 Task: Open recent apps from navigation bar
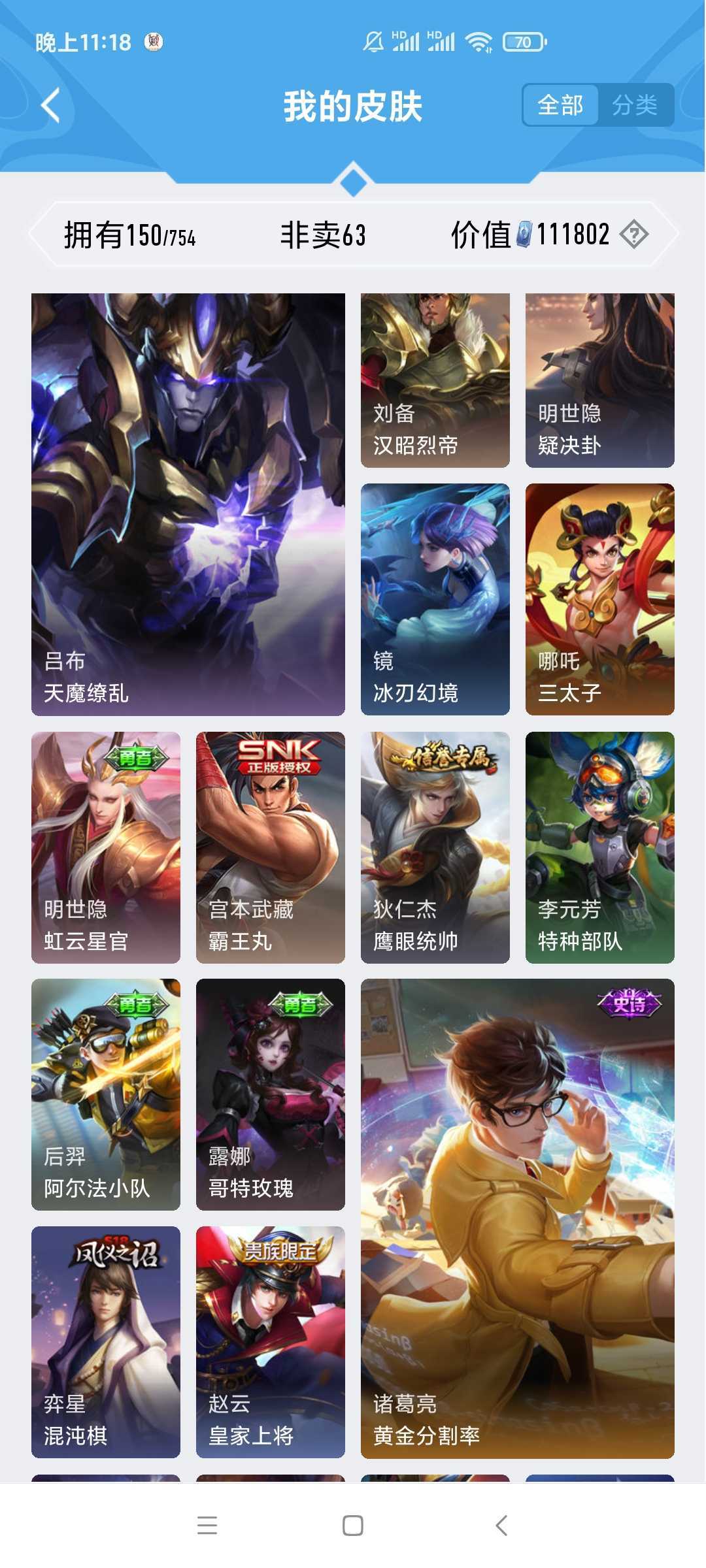pyautogui.click(x=207, y=1526)
